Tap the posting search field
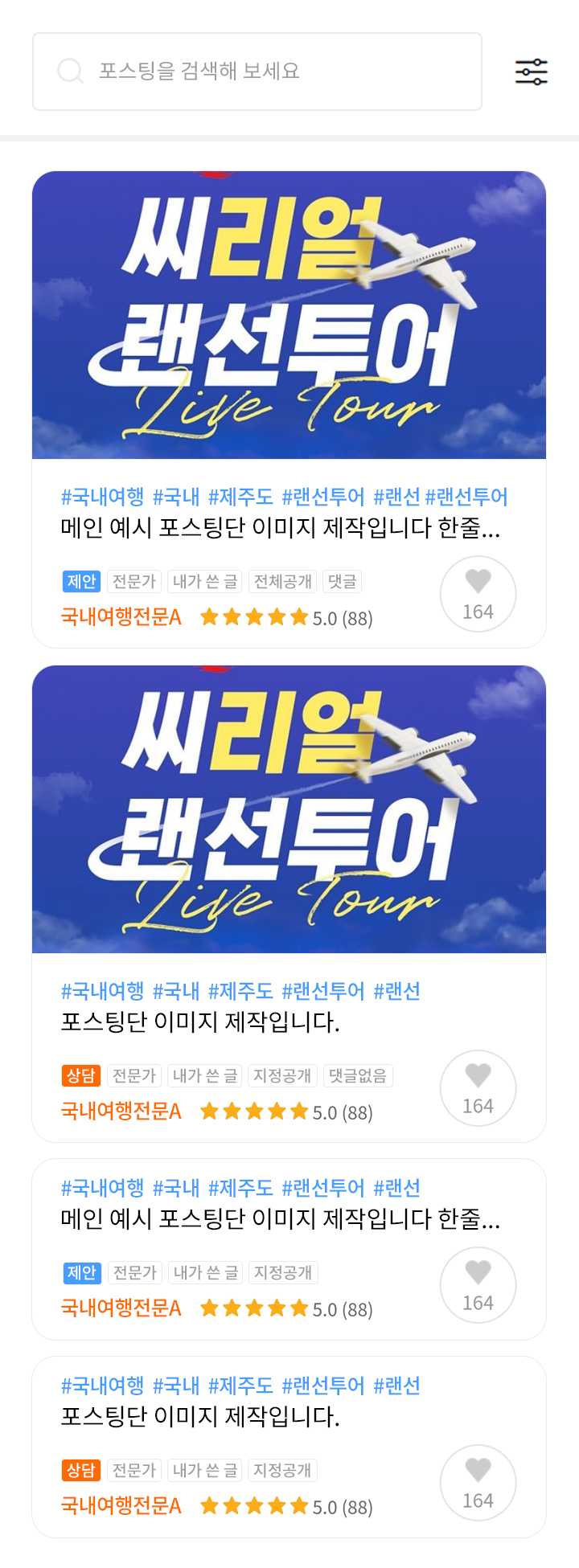The height and width of the screenshot is (1568, 579). click(257, 72)
